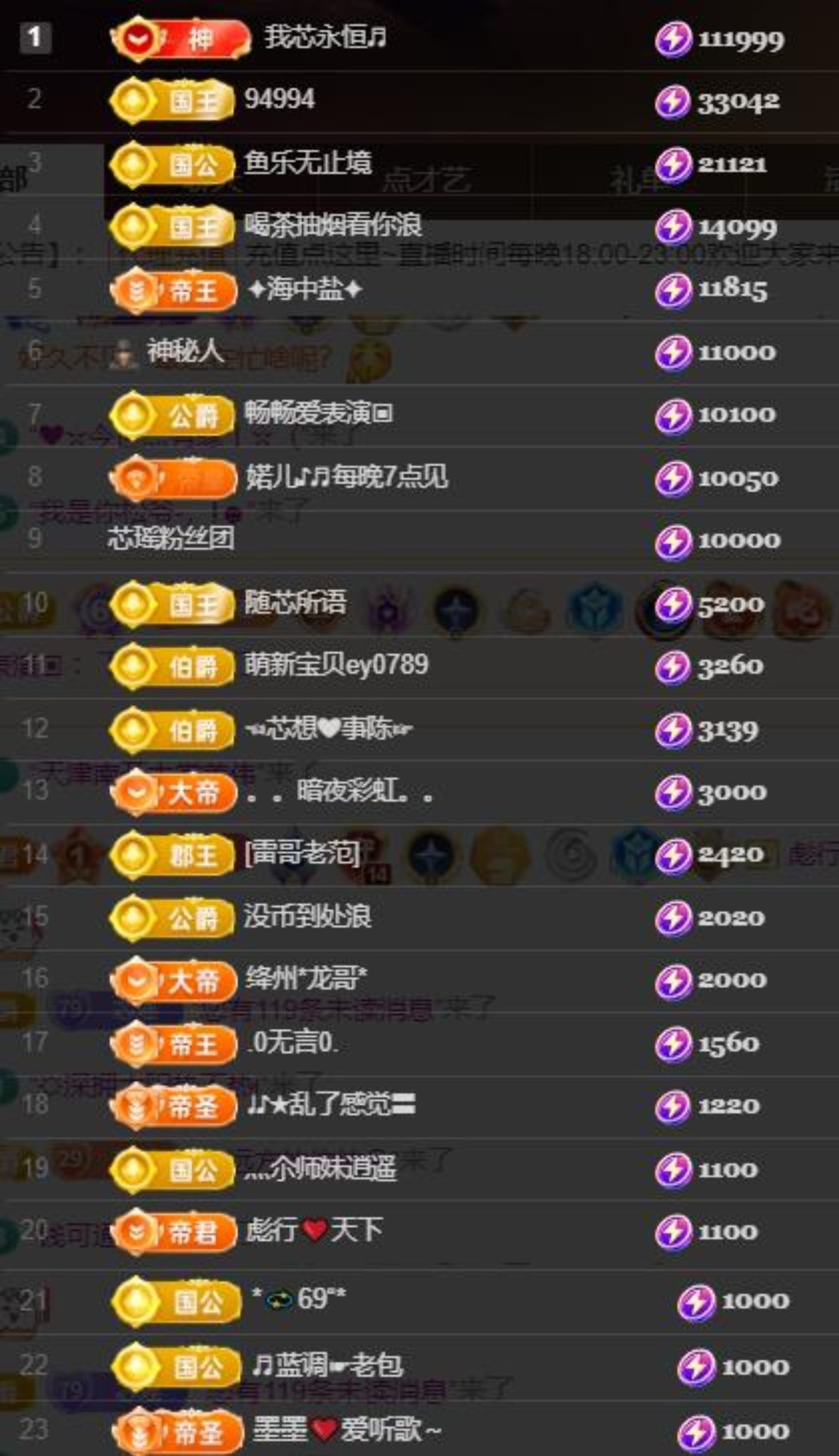Open 随芯所语 at rank ten
The image size is (839, 1456).
pos(295,603)
